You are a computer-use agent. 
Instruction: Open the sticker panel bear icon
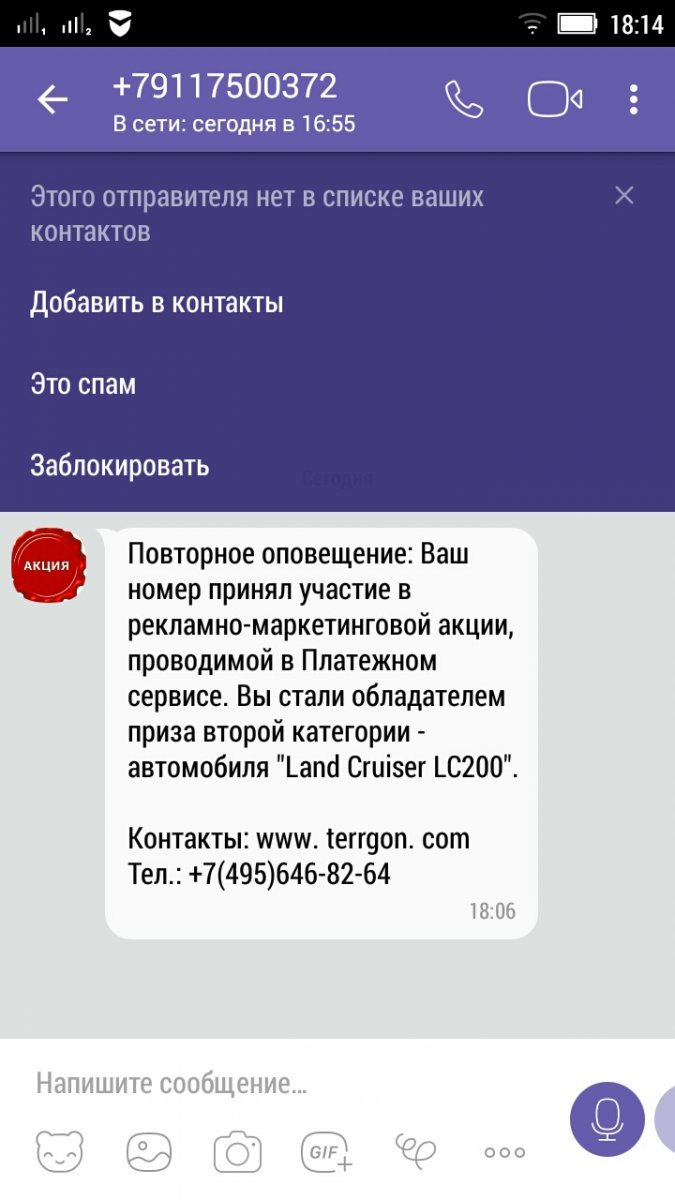(60, 1152)
